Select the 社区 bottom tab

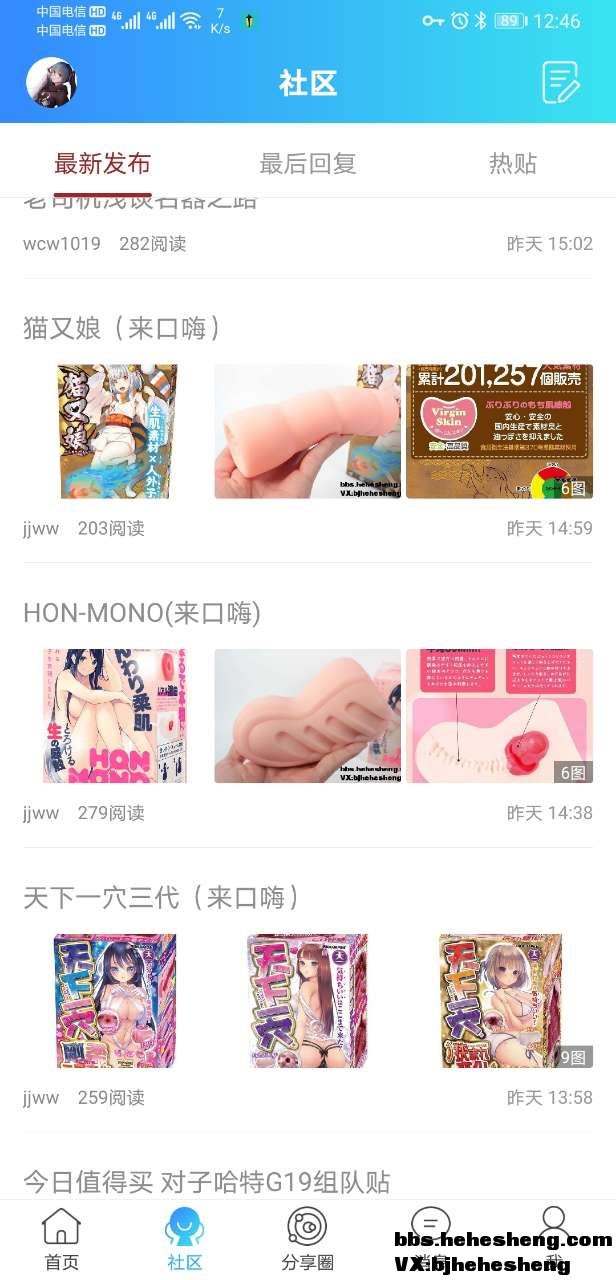click(184, 1238)
